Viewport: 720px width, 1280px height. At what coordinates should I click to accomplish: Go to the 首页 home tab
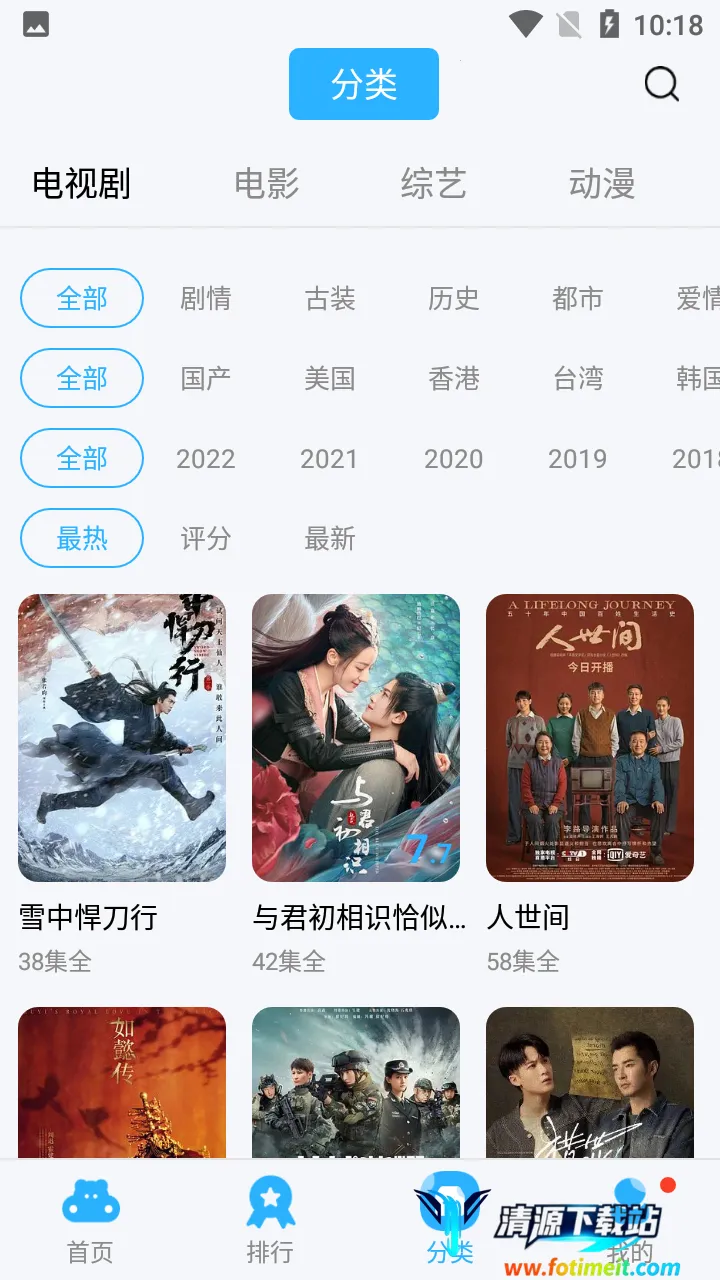90,1220
